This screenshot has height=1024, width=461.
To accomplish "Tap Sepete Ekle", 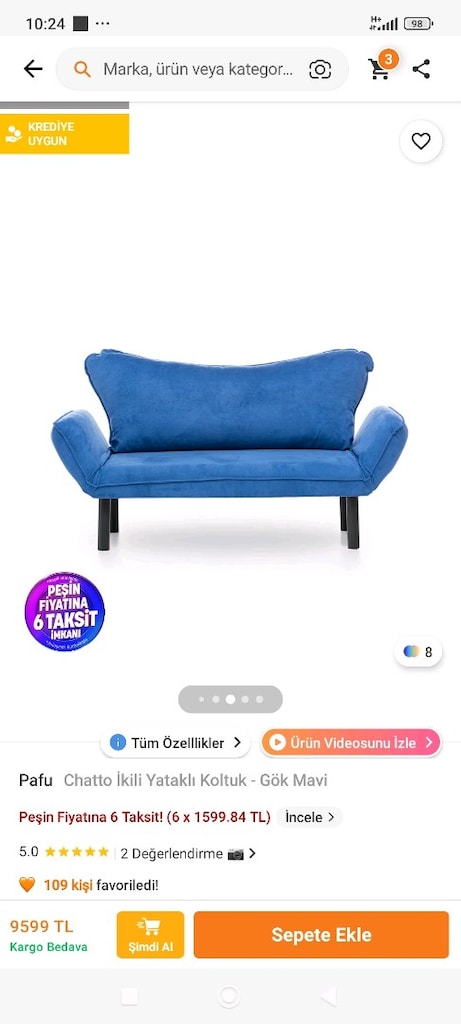I will tap(321, 935).
